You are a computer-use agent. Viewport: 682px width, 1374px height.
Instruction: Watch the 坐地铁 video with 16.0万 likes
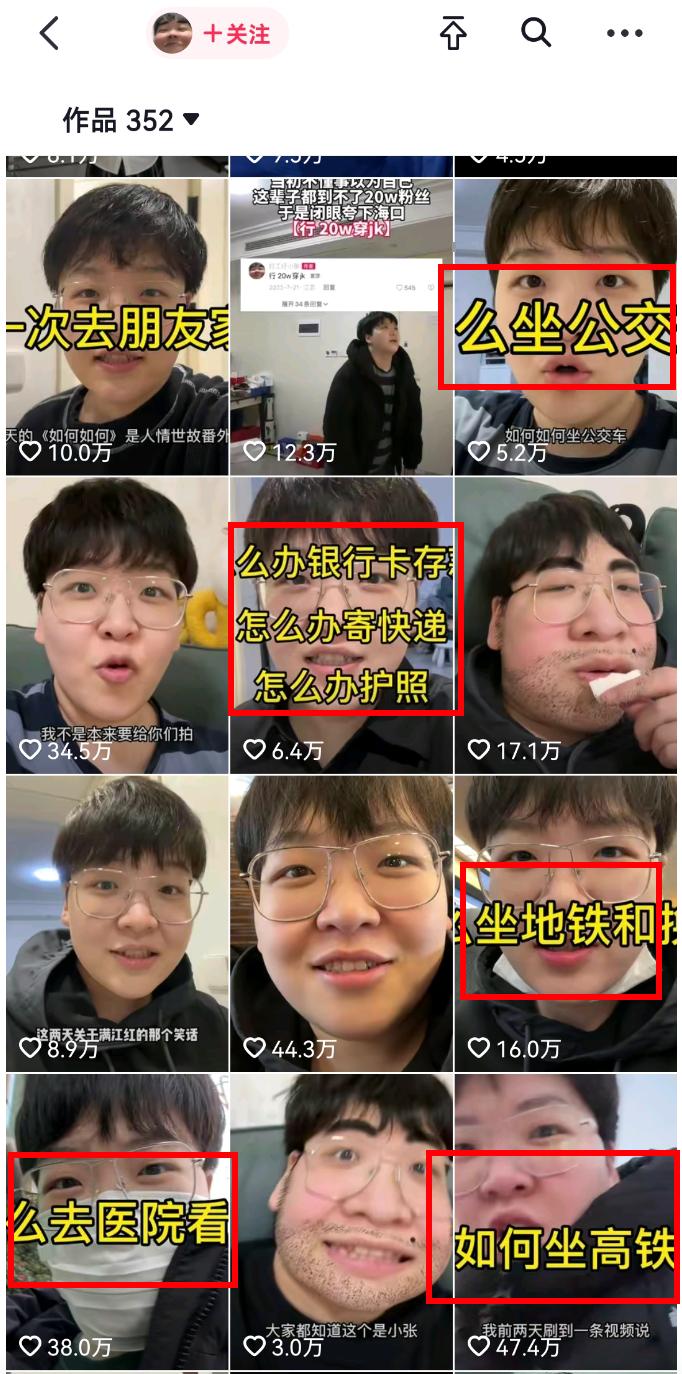click(565, 923)
